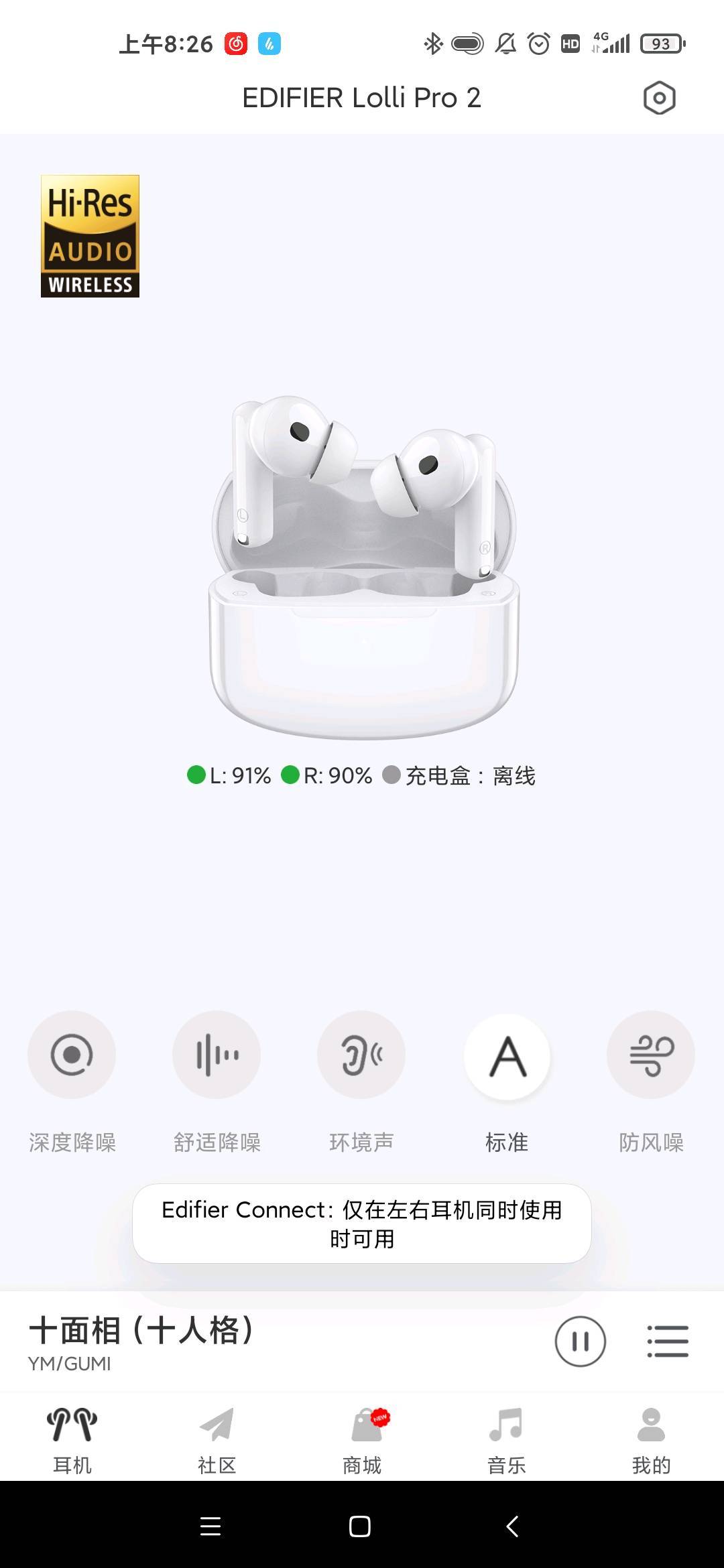Switch to the 社区 tab

click(x=217, y=1437)
